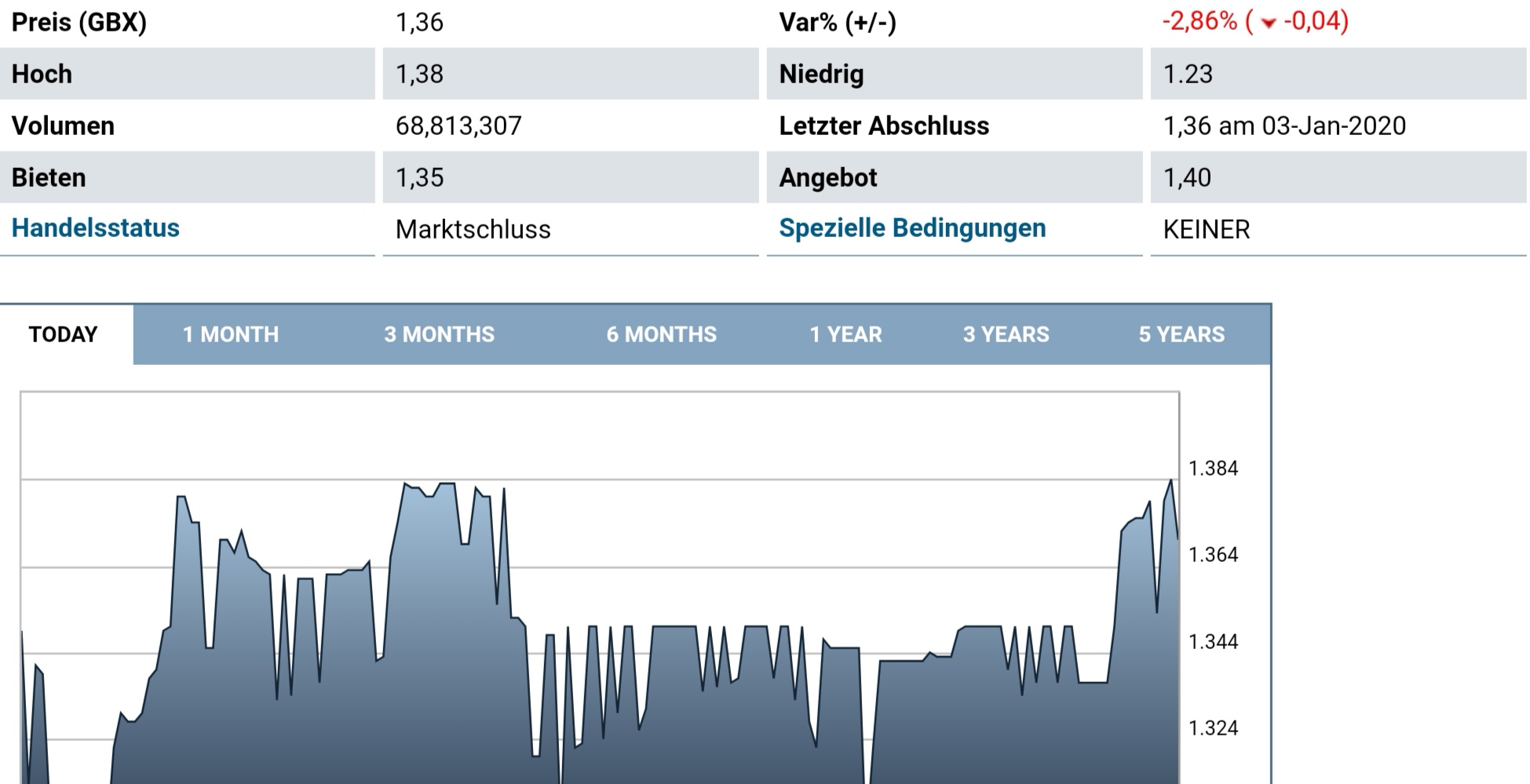Open the 3 YEARS chart tab

(x=1006, y=334)
